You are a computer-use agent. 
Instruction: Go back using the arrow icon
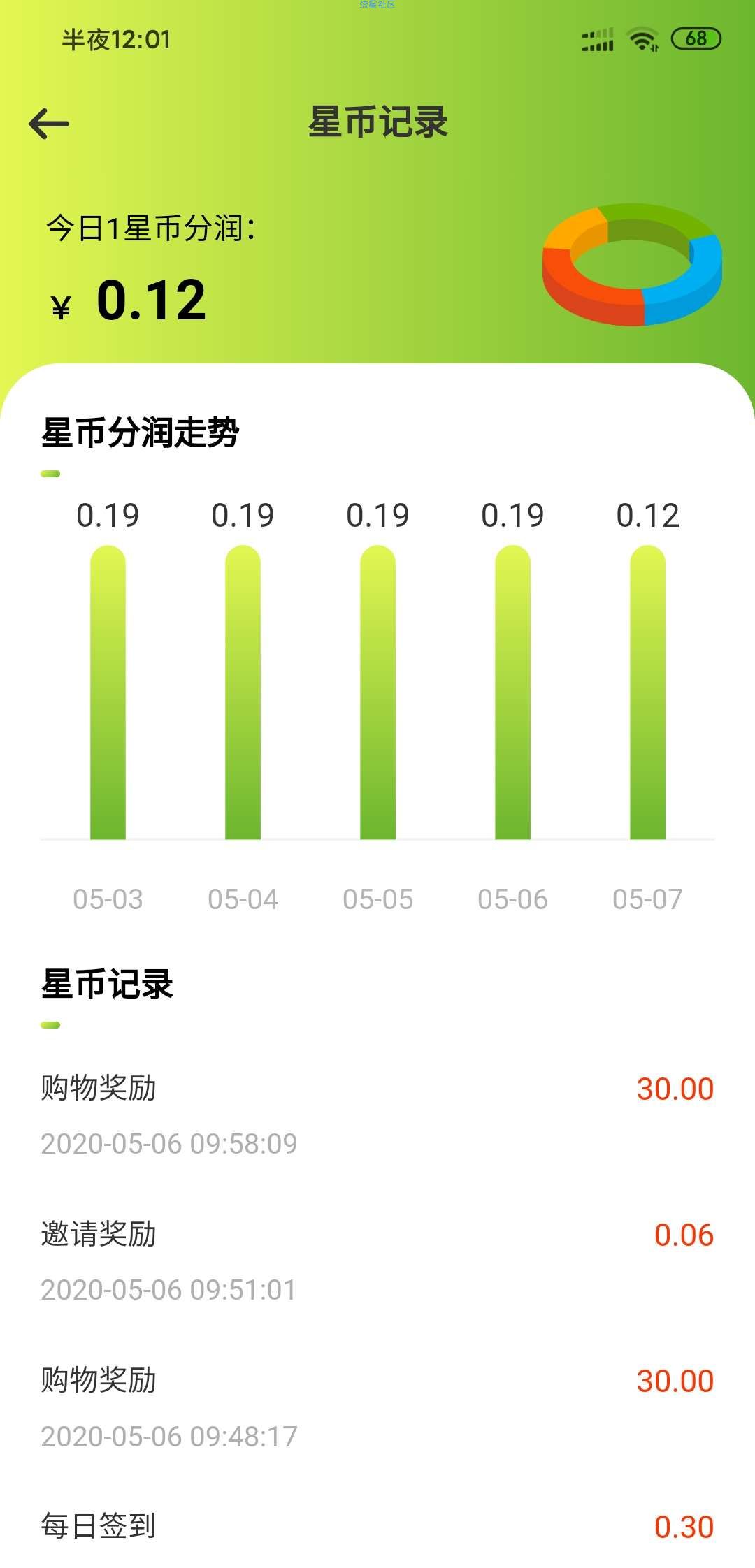pyautogui.click(x=49, y=124)
